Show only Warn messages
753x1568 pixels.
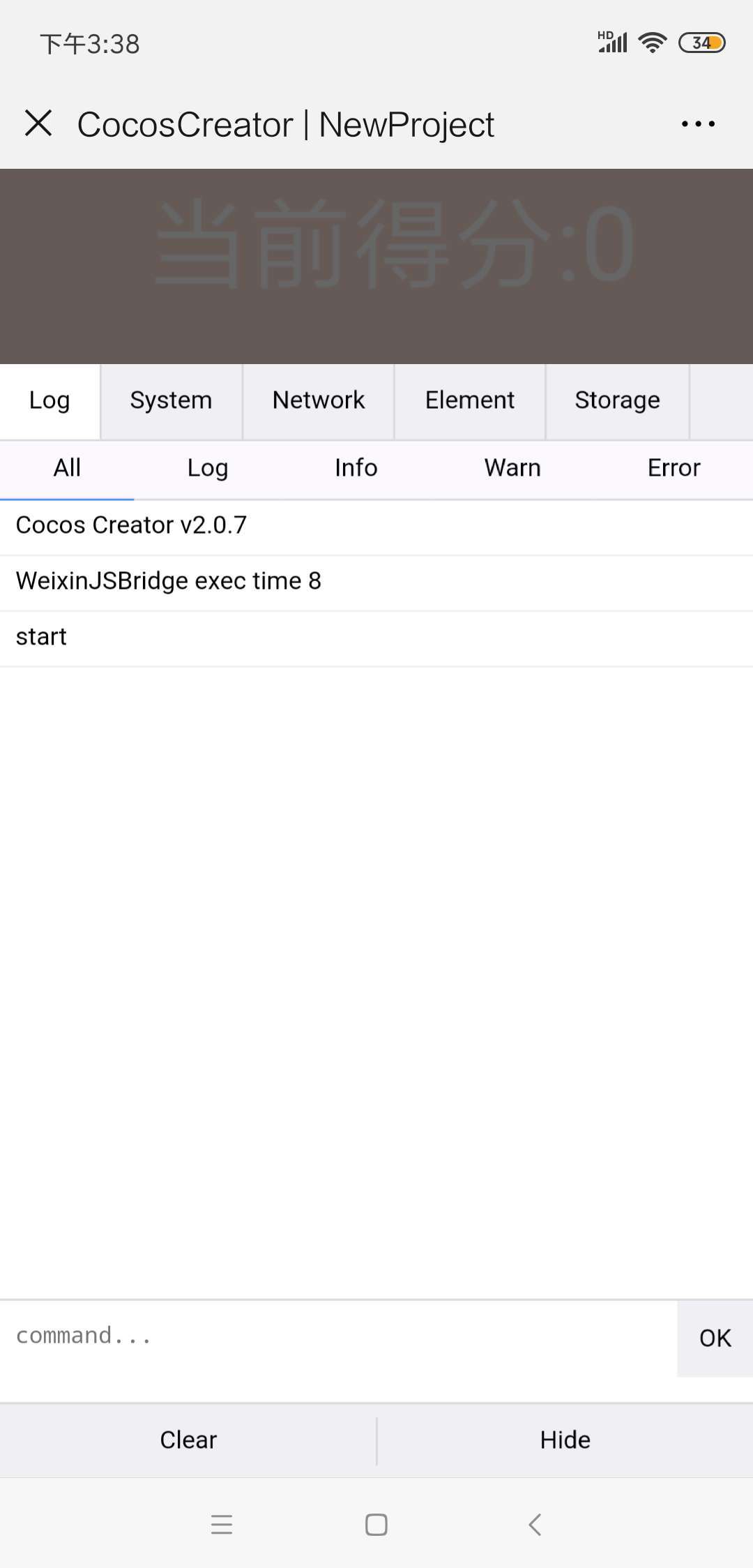512,468
